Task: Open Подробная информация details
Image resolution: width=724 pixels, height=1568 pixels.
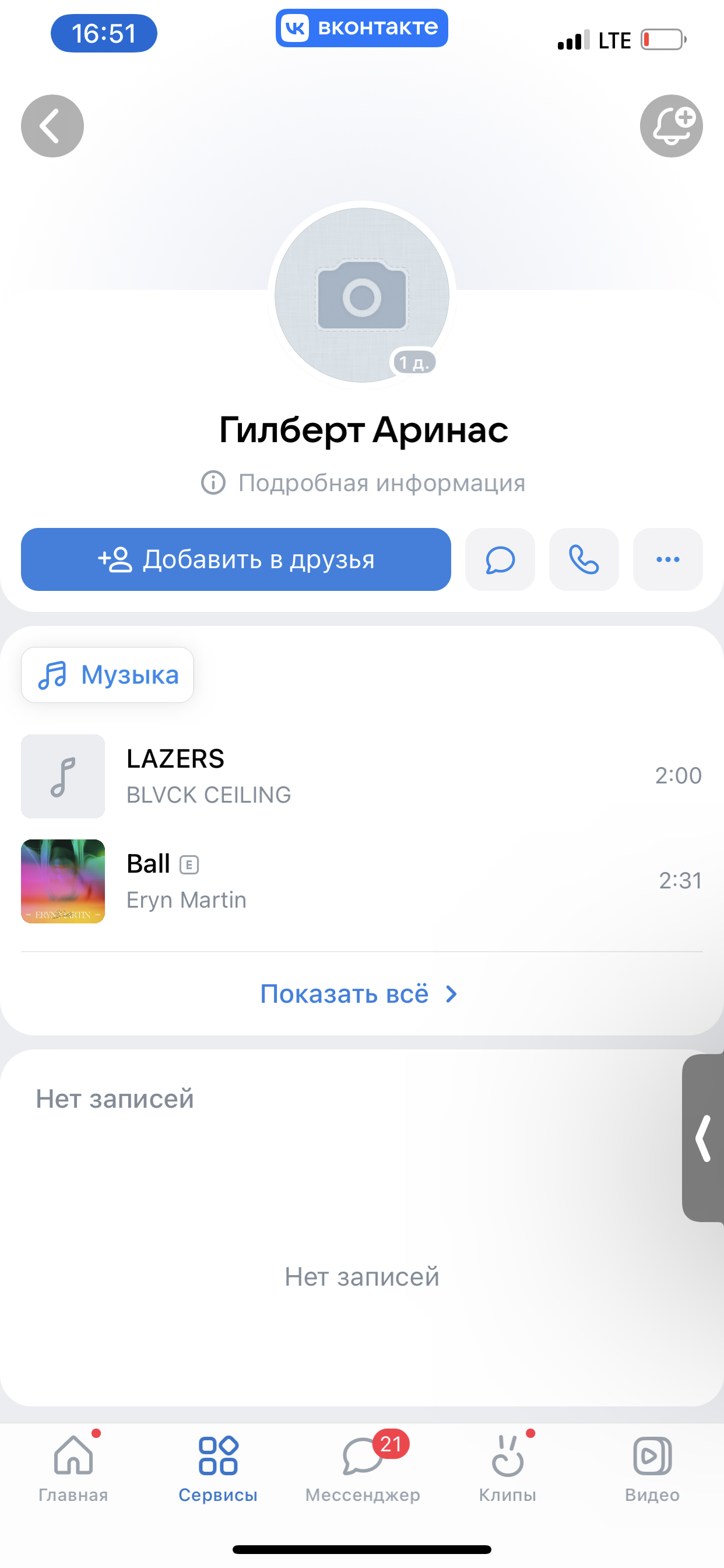Action: coord(363,482)
